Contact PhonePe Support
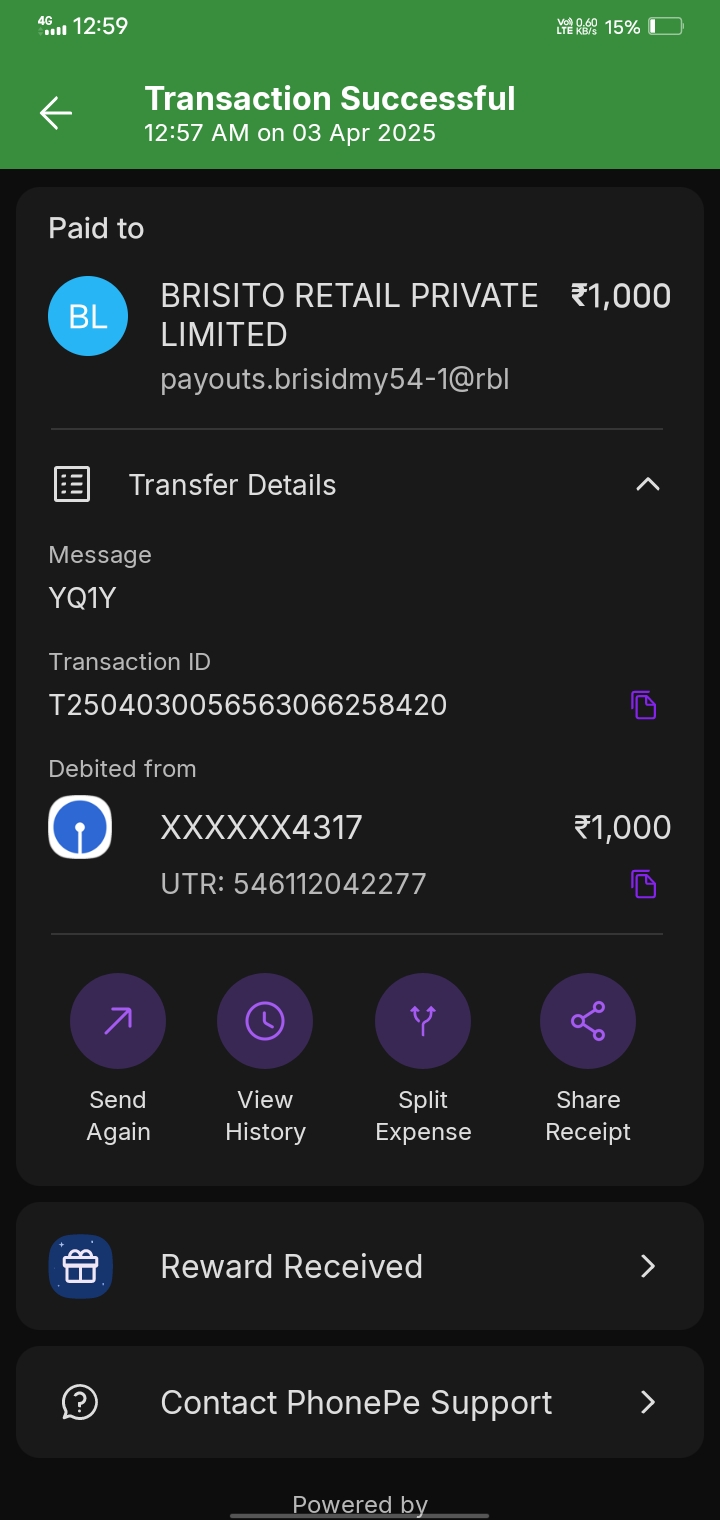The width and height of the screenshot is (720, 1520). tap(360, 1402)
